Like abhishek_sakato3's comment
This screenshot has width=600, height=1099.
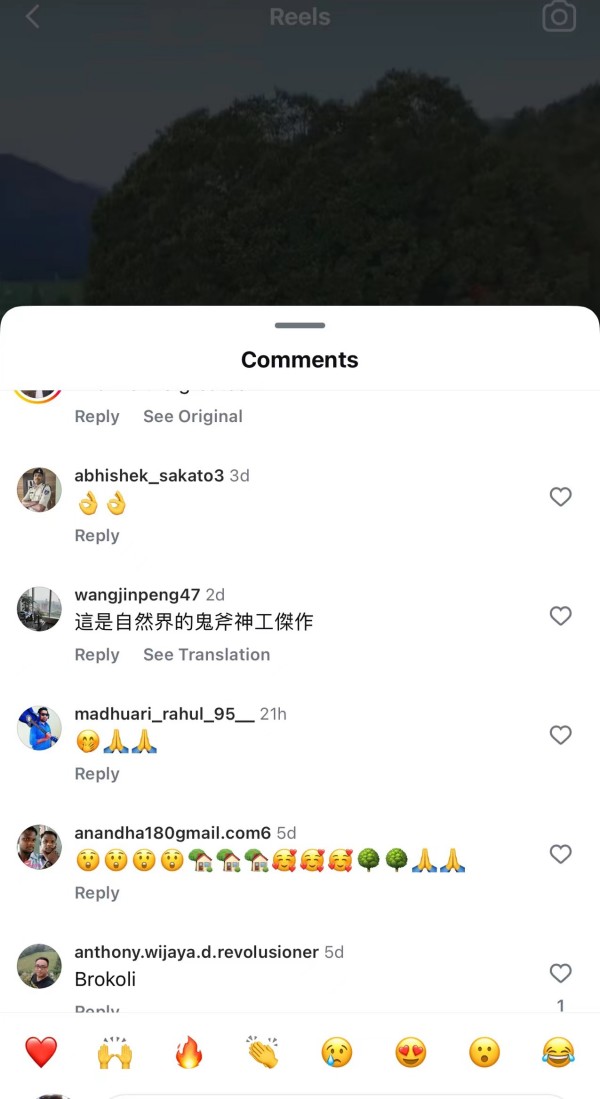point(561,497)
